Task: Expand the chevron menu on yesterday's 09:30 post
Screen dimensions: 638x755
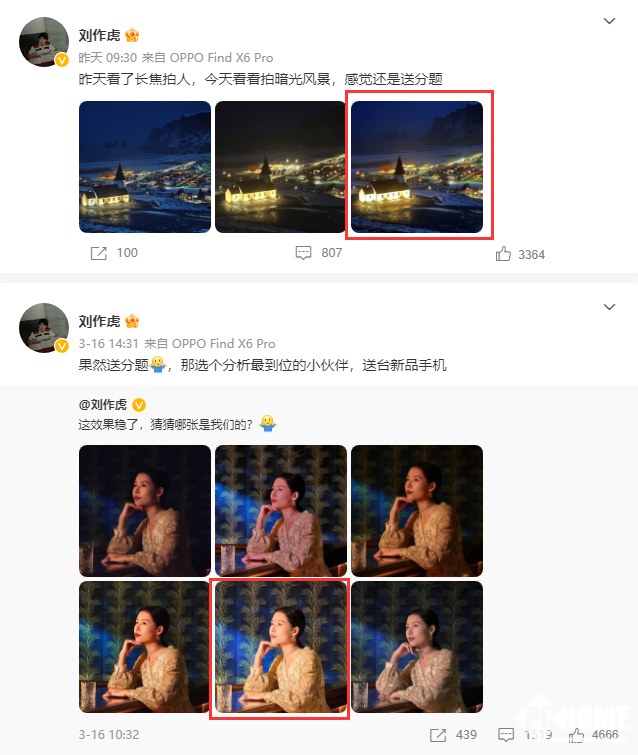Action: point(610,20)
